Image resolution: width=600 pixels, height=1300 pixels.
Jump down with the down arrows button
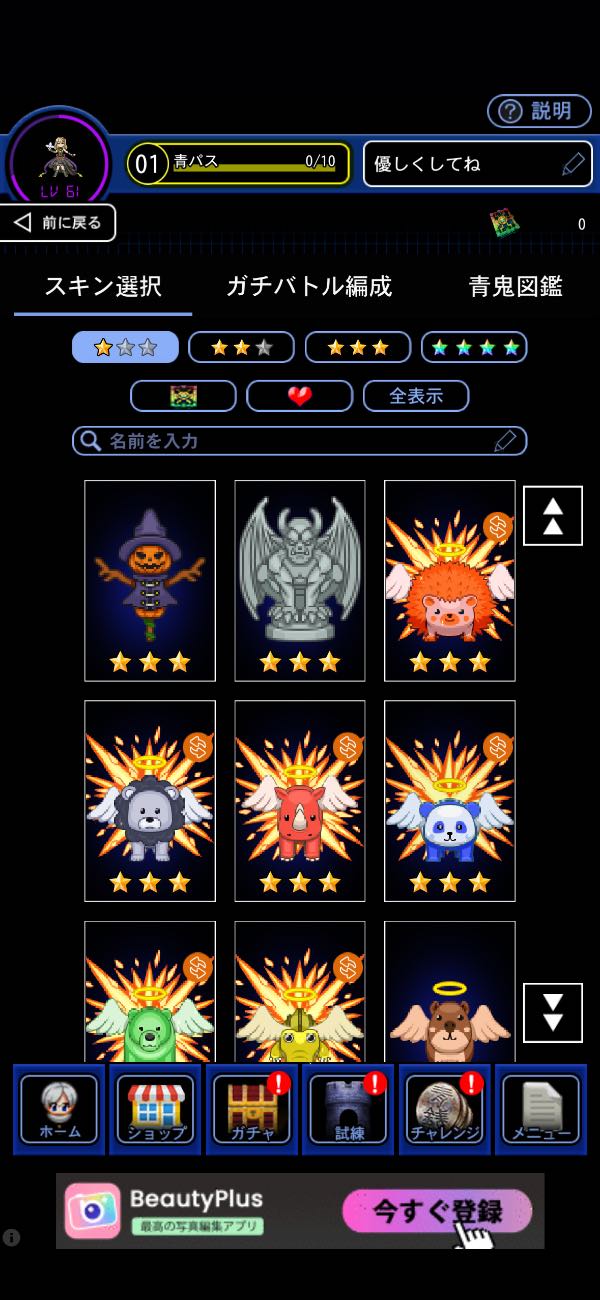(552, 1012)
